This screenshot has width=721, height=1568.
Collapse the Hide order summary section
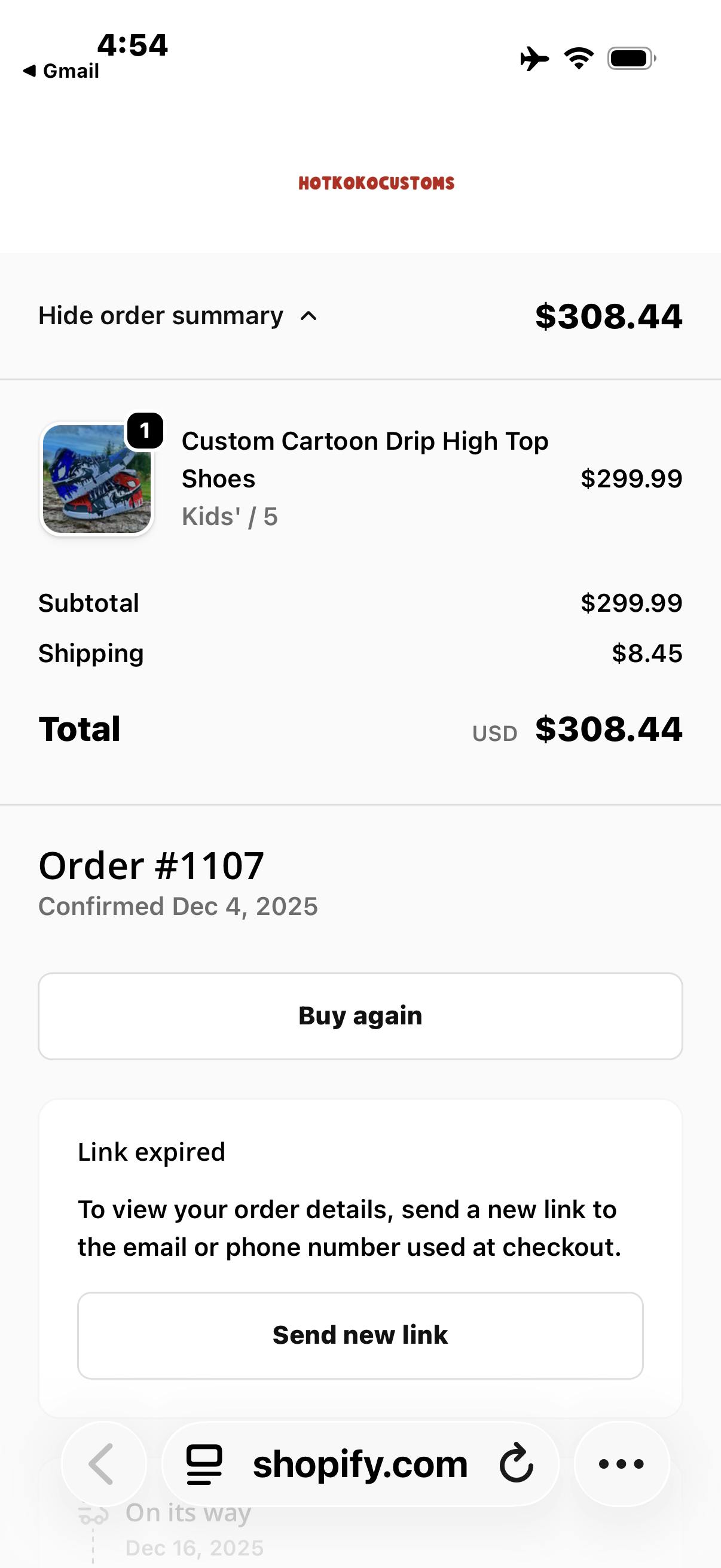pos(178,316)
